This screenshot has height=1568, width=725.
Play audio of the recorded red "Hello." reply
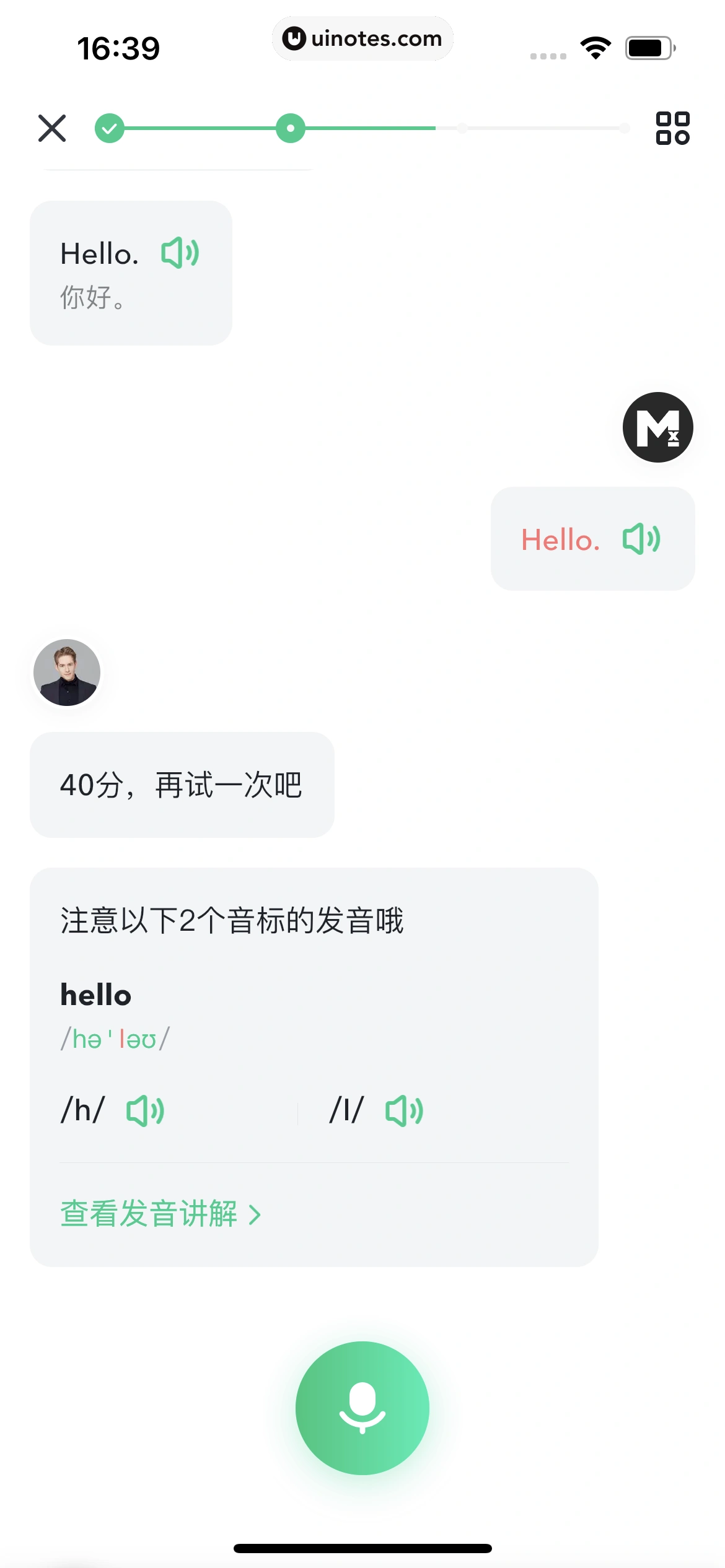(x=643, y=539)
